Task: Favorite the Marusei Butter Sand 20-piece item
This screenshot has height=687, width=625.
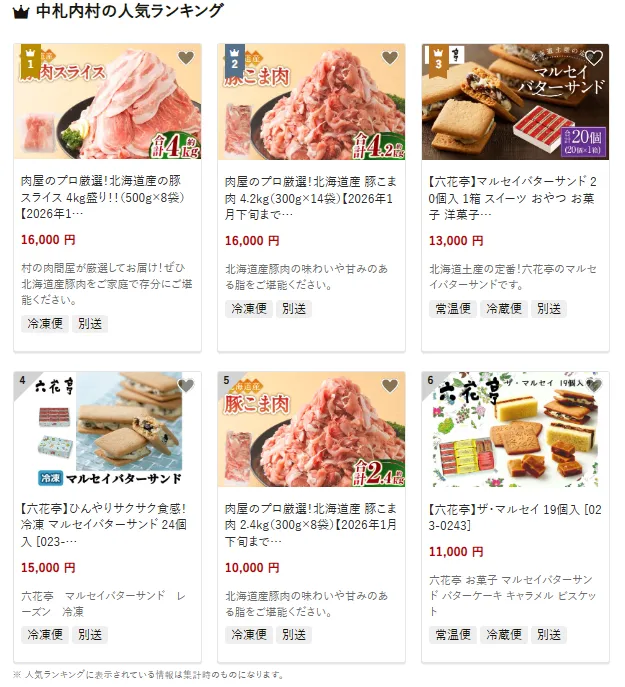Action: (593, 59)
